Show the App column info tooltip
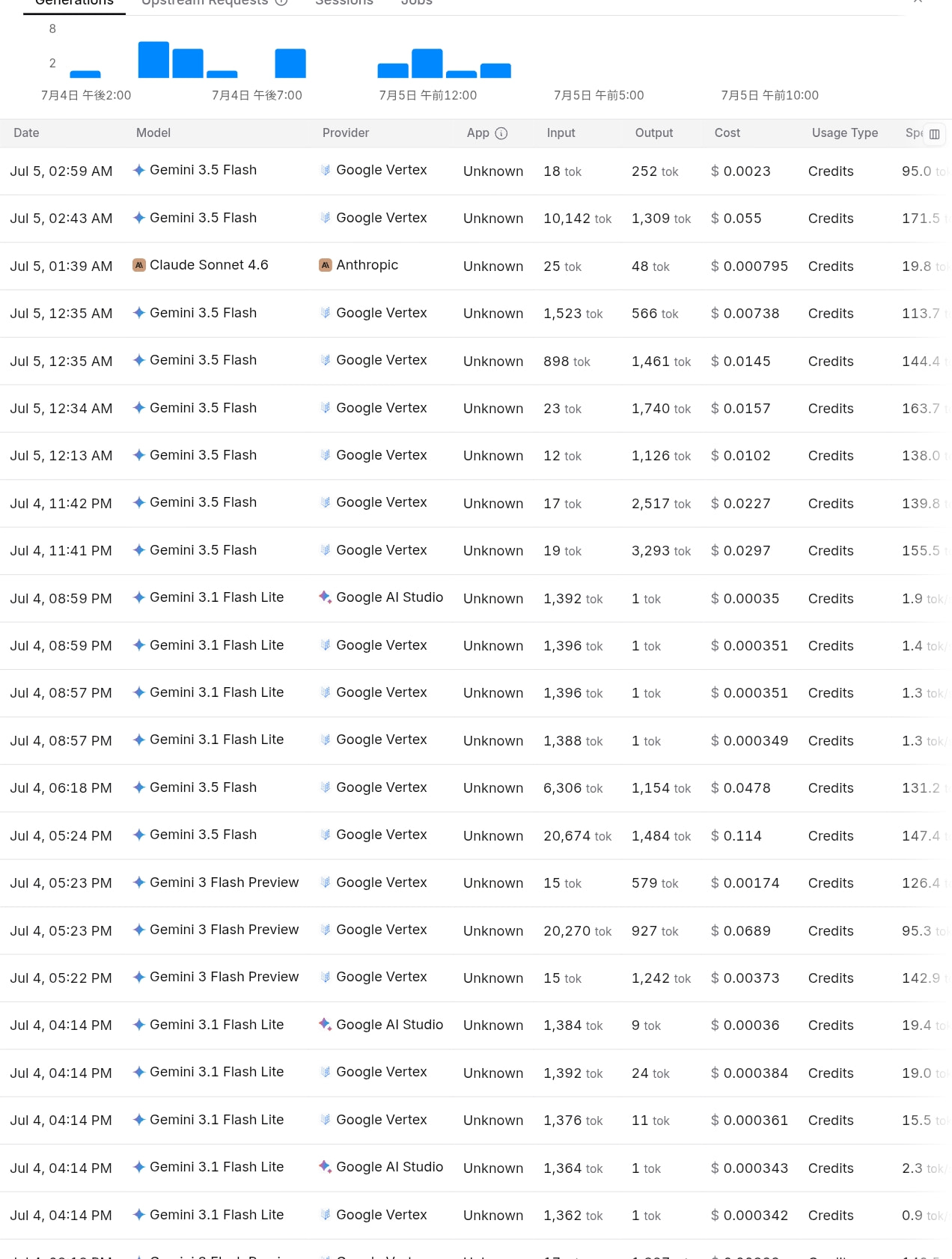The image size is (952, 1259). pos(501,133)
